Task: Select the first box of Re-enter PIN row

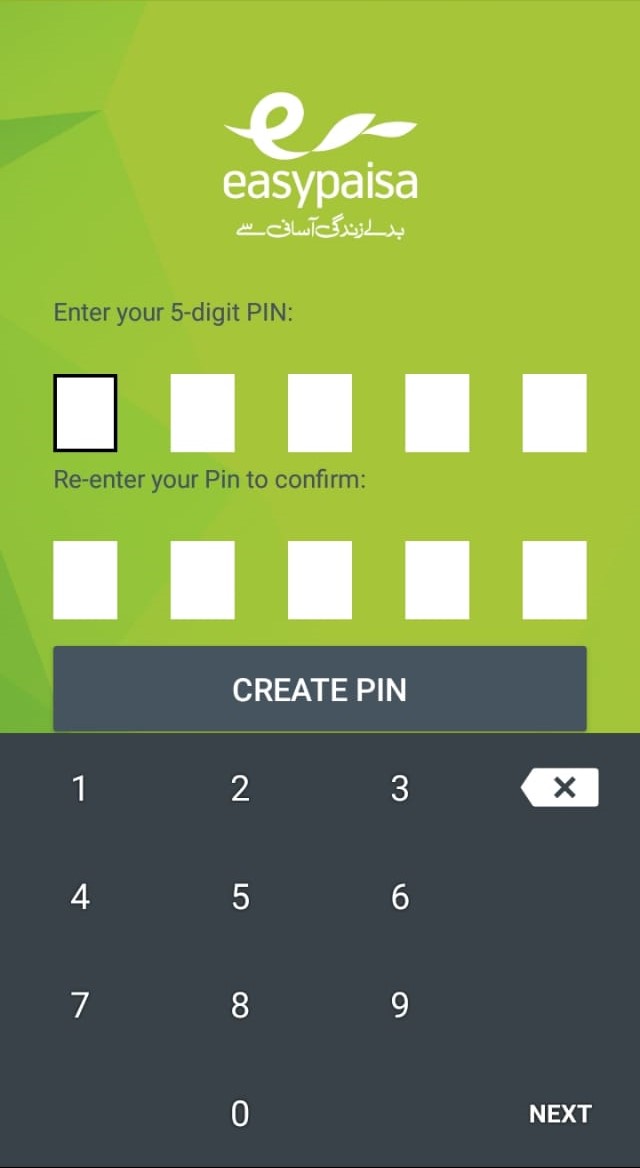Action: (x=85, y=580)
